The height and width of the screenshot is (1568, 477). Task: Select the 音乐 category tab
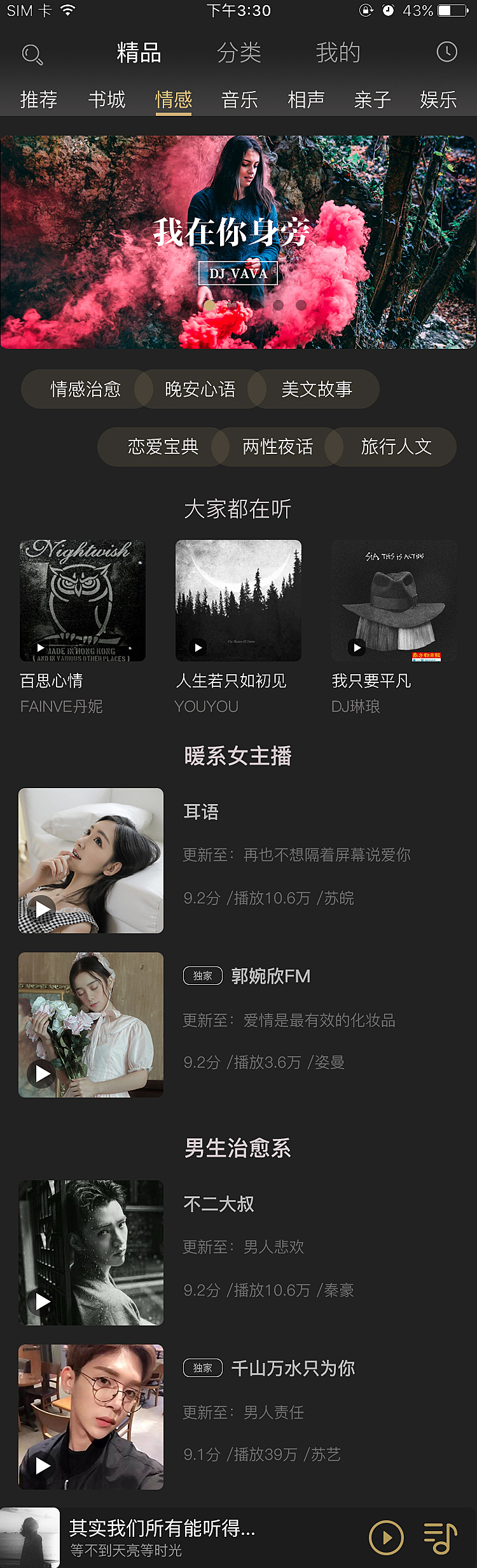coord(240,100)
